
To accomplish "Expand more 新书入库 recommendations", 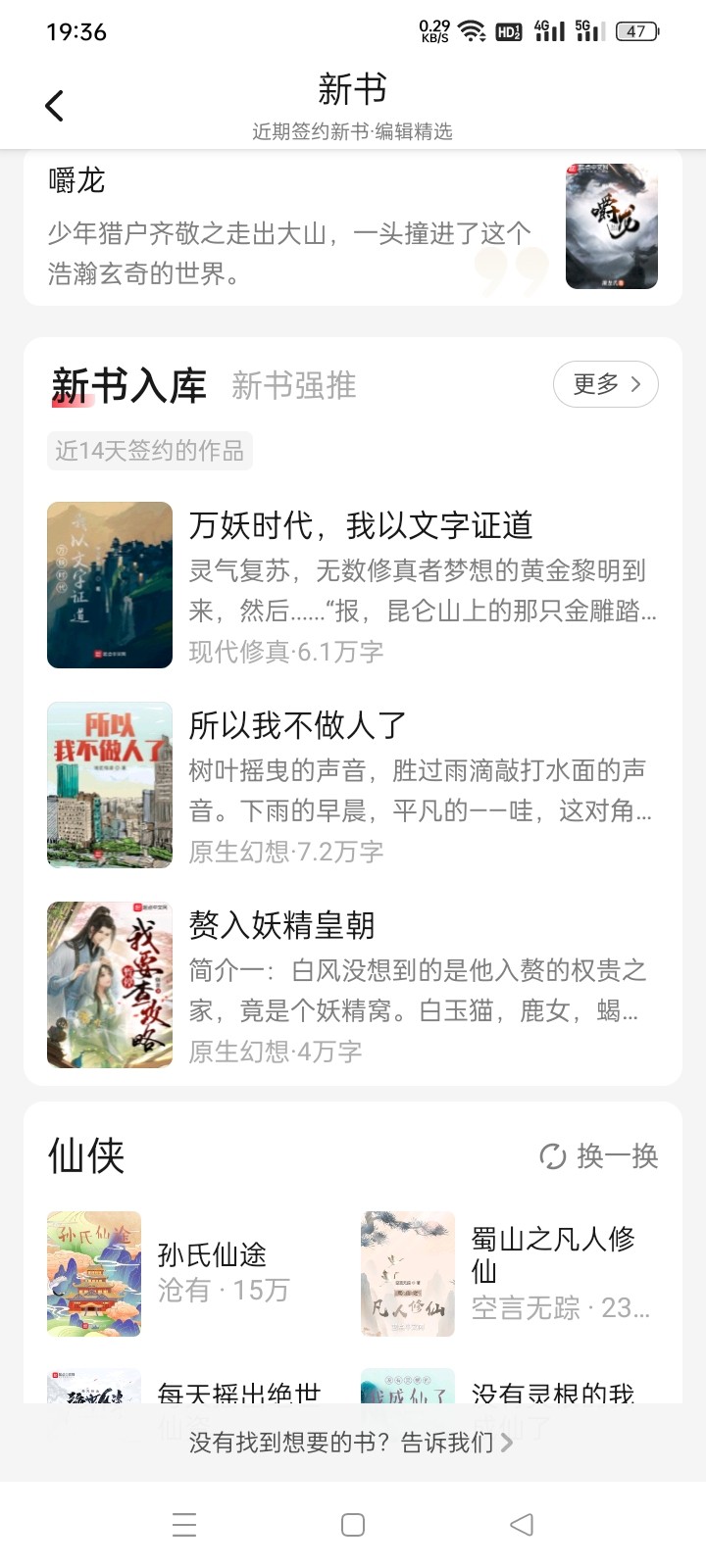I will coord(605,384).
